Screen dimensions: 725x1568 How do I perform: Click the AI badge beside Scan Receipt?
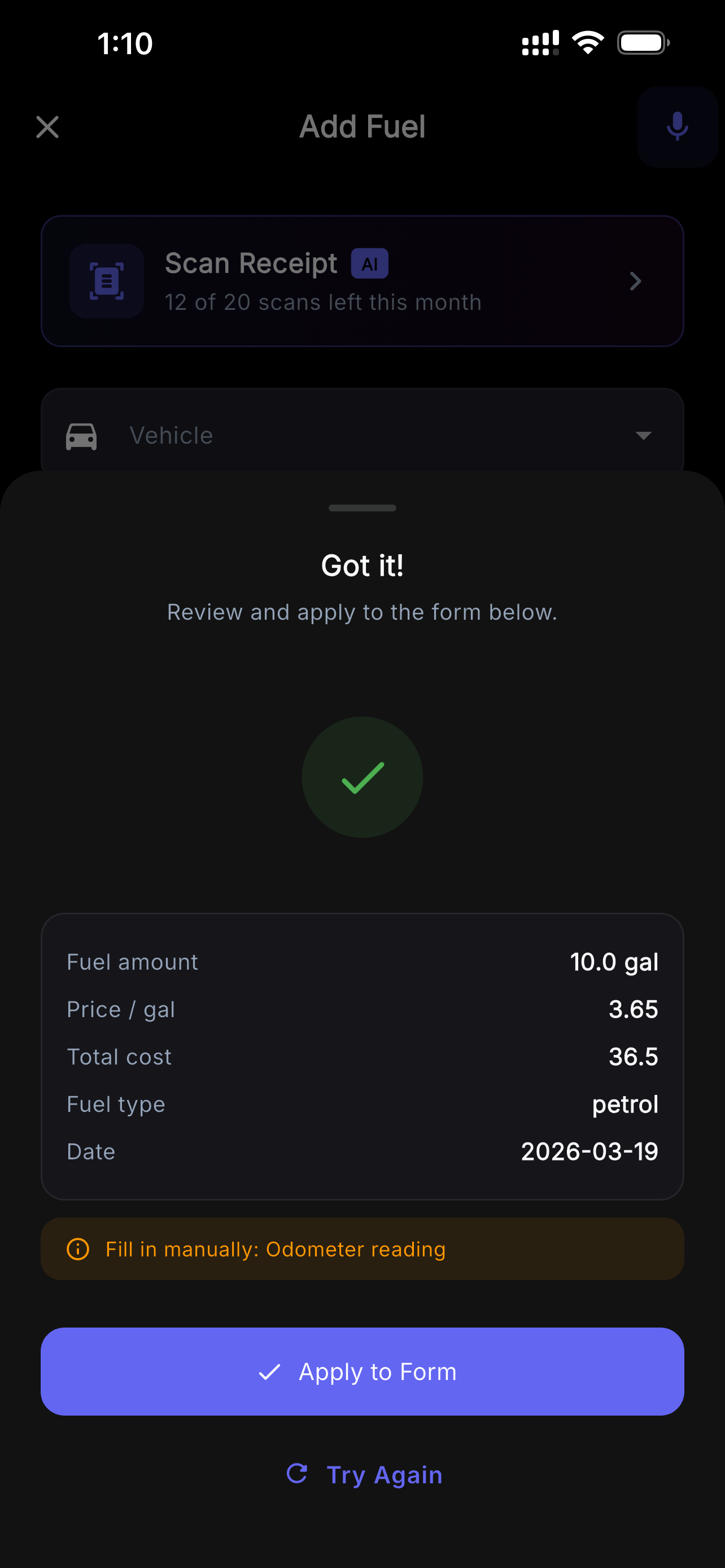pyautogui.click(x=369, y=263)
